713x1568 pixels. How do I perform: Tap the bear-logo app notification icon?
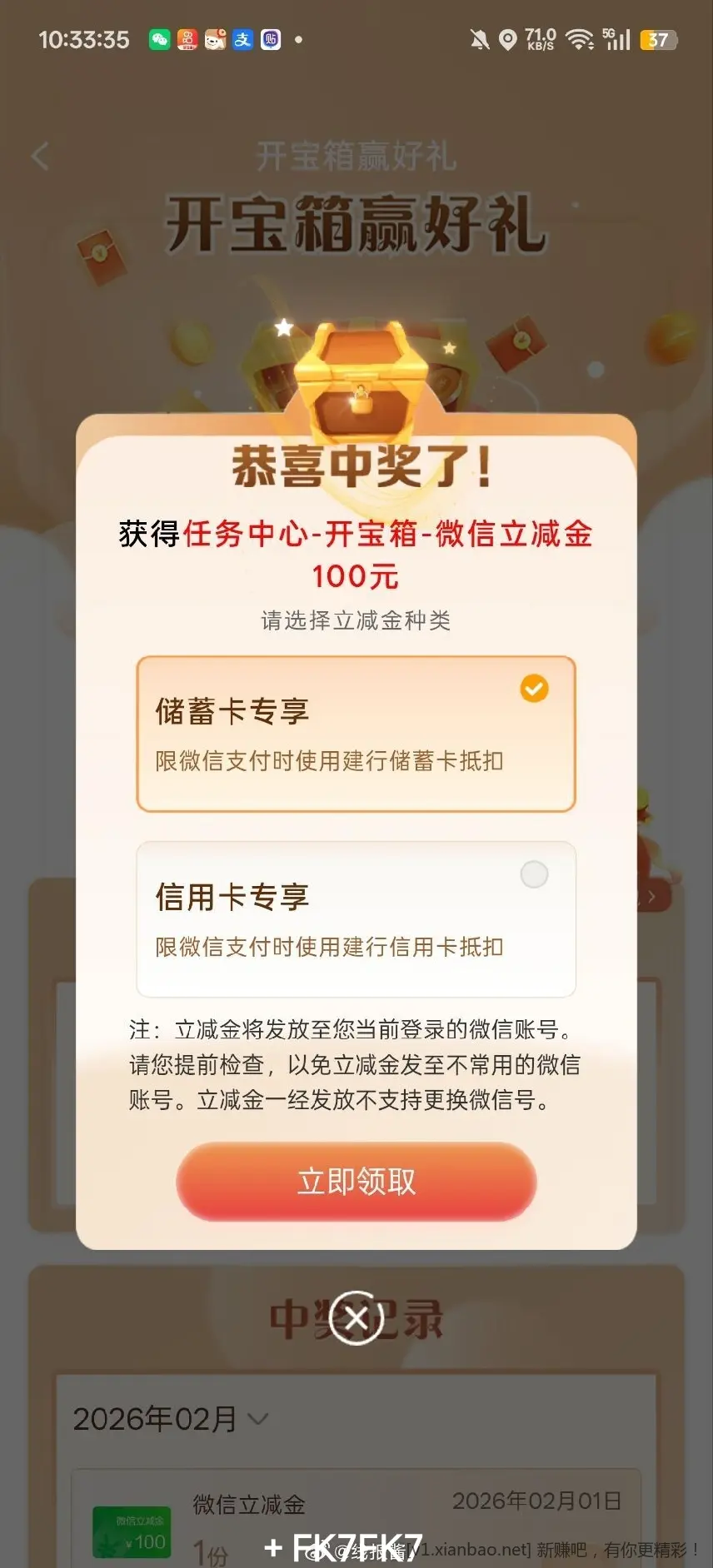tap(215, 39)
